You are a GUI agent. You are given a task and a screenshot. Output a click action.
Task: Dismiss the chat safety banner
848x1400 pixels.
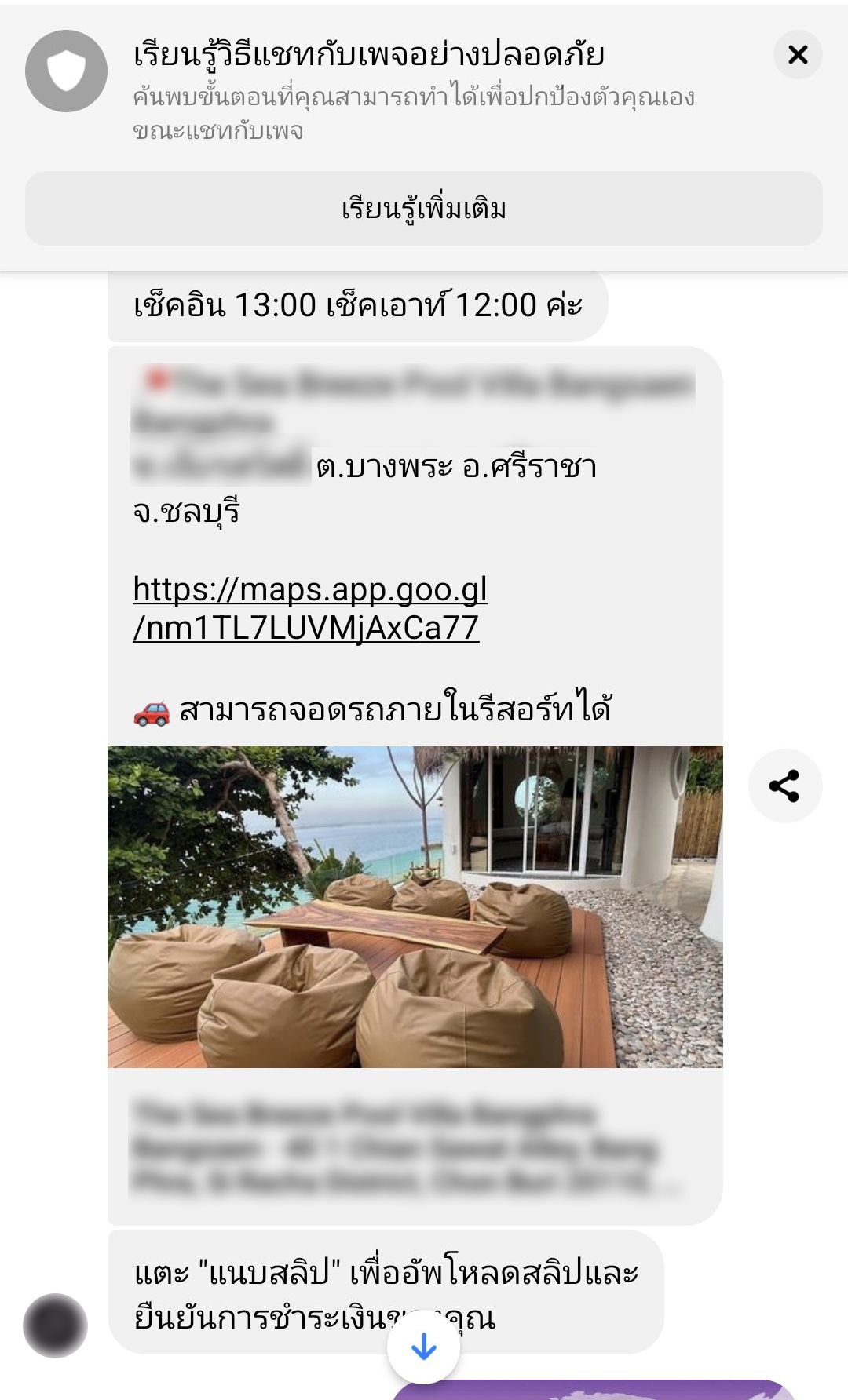coord(798,55)
